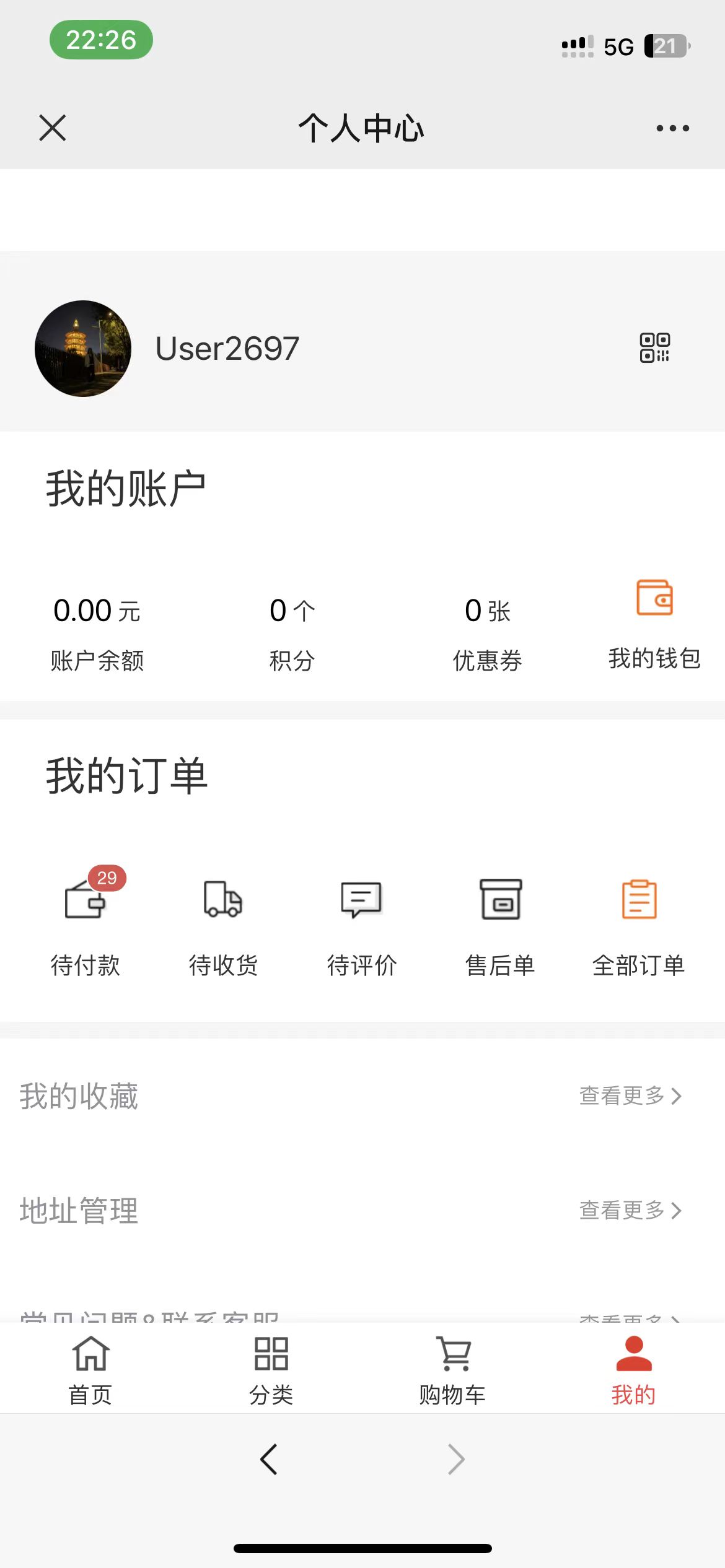Tap the User2697 profile avatar

[83, 349]
